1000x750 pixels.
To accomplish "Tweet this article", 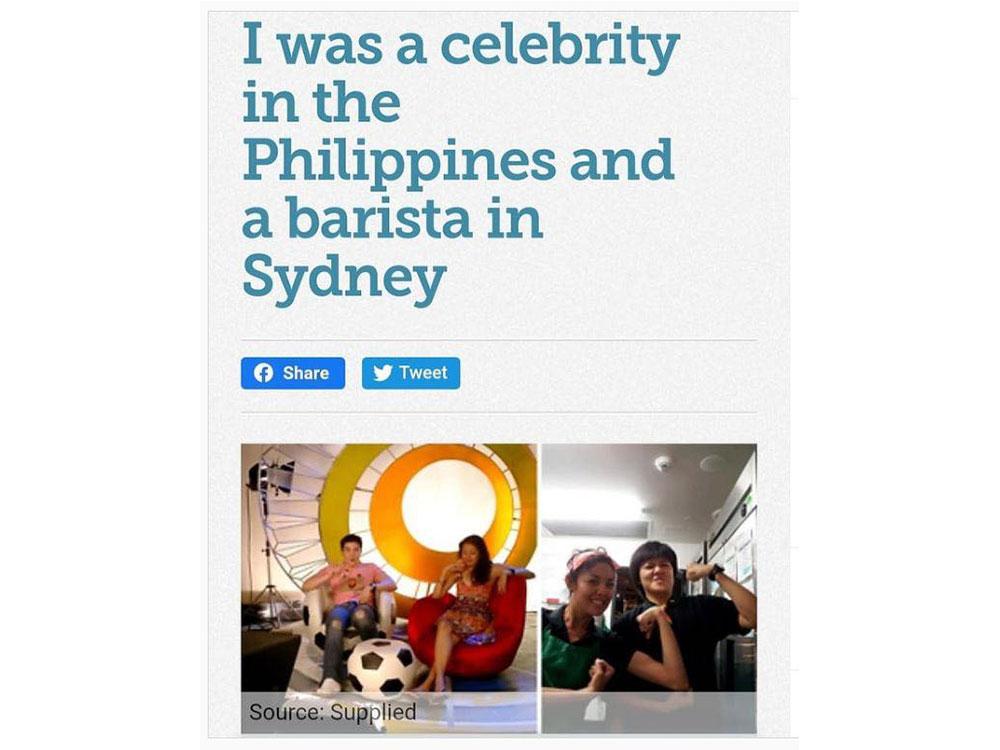I will pyautogui.click(x=410, y=373).
